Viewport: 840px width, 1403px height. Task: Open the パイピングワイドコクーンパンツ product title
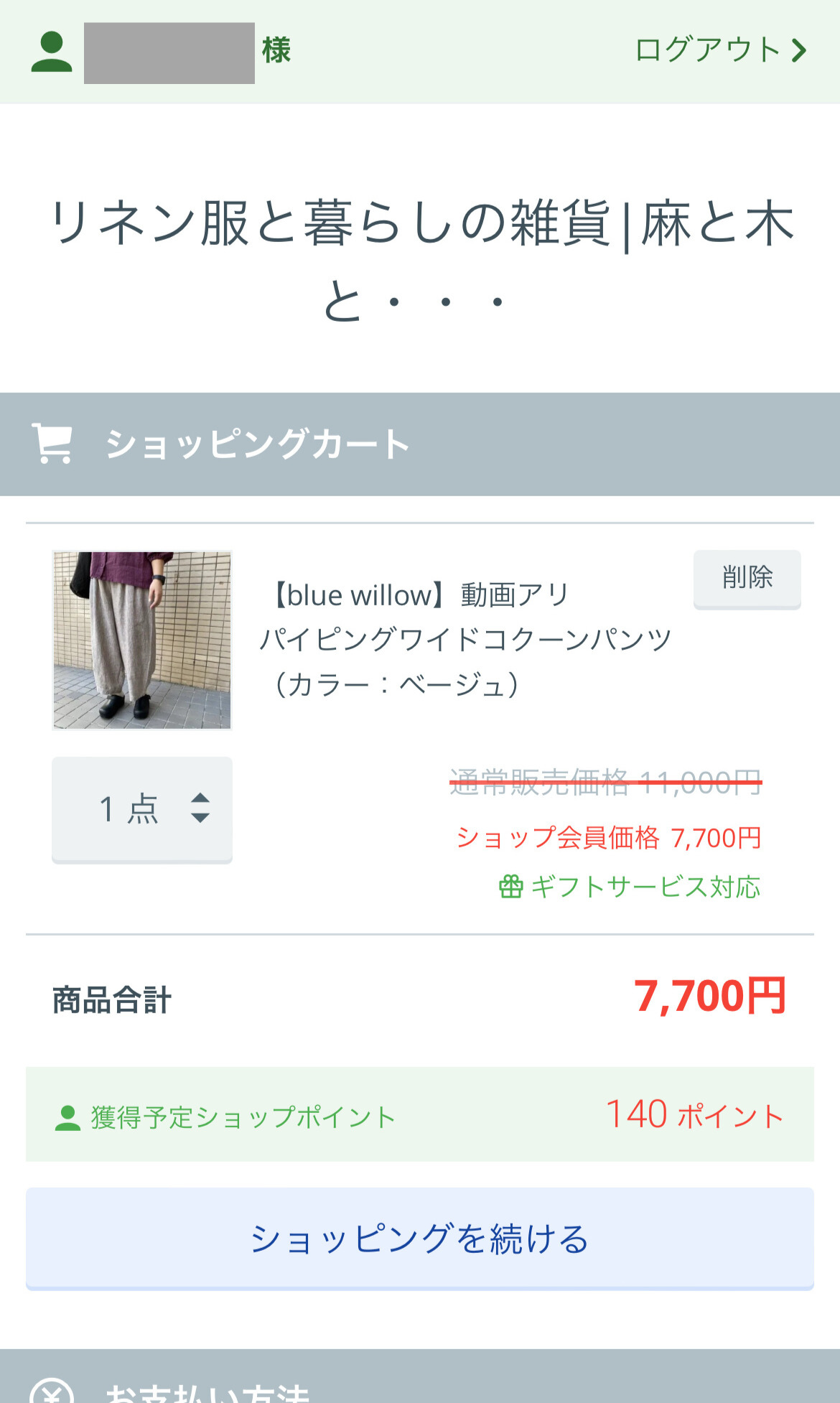pos(465,640)
